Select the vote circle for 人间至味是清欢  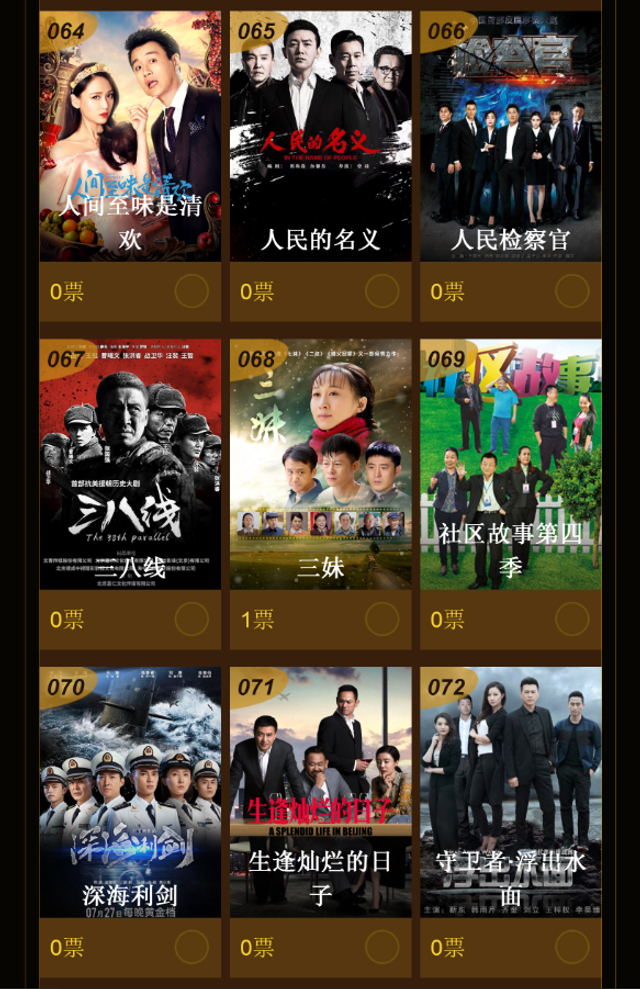pos(192,291)
